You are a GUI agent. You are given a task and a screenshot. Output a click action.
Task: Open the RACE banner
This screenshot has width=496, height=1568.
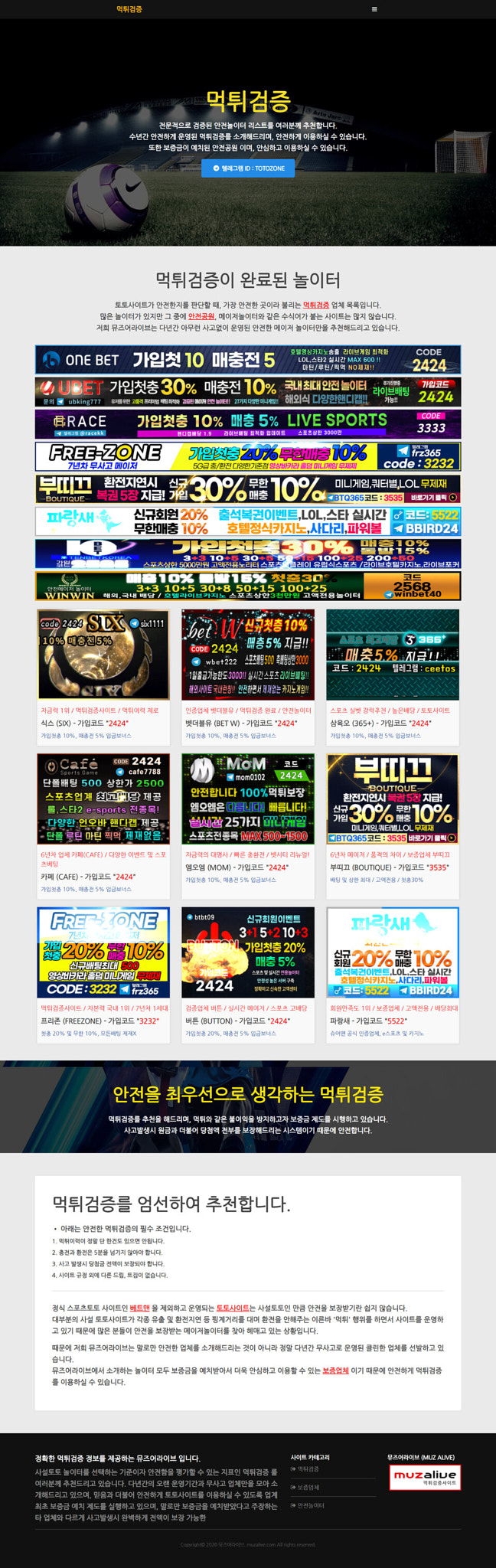tap(247, 424)
